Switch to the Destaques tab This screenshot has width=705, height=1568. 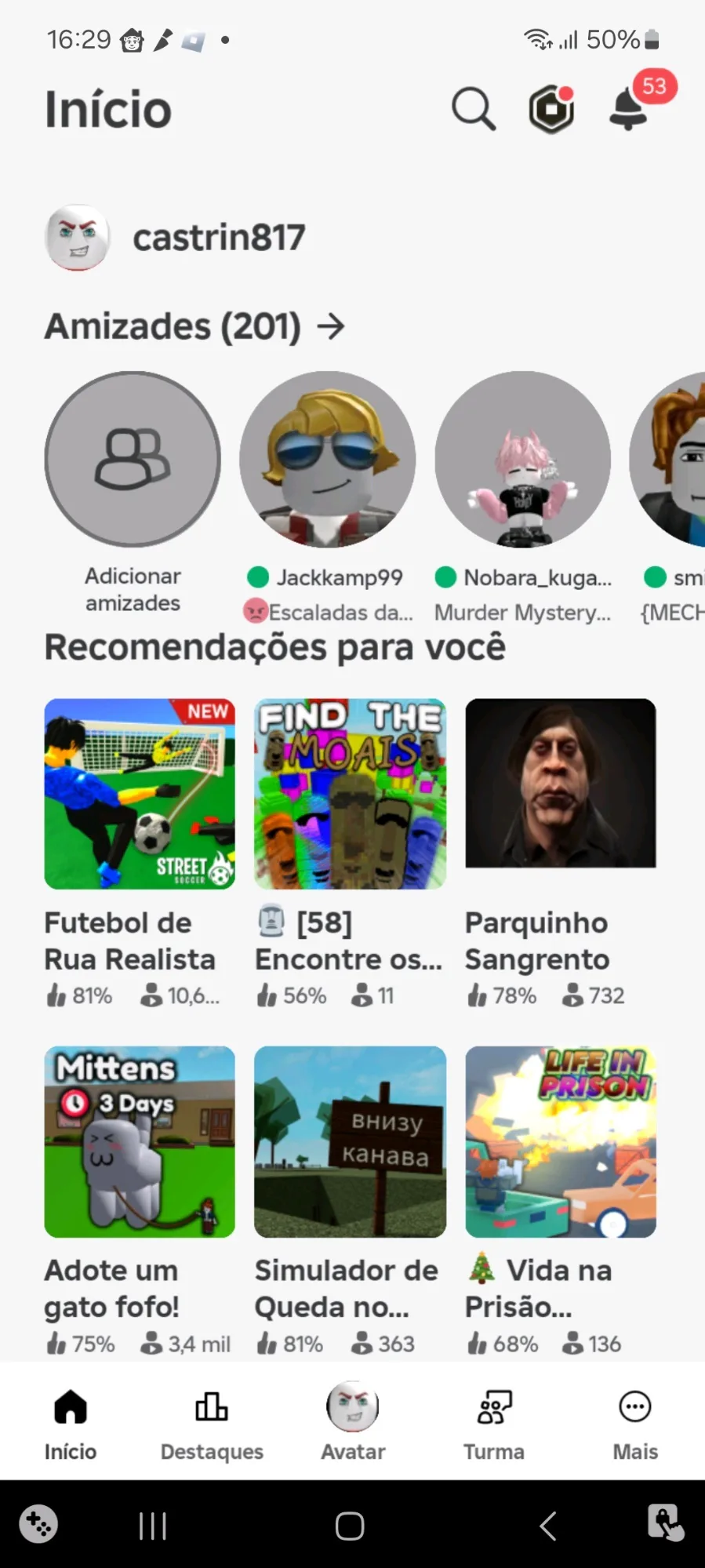[212, 1421]
